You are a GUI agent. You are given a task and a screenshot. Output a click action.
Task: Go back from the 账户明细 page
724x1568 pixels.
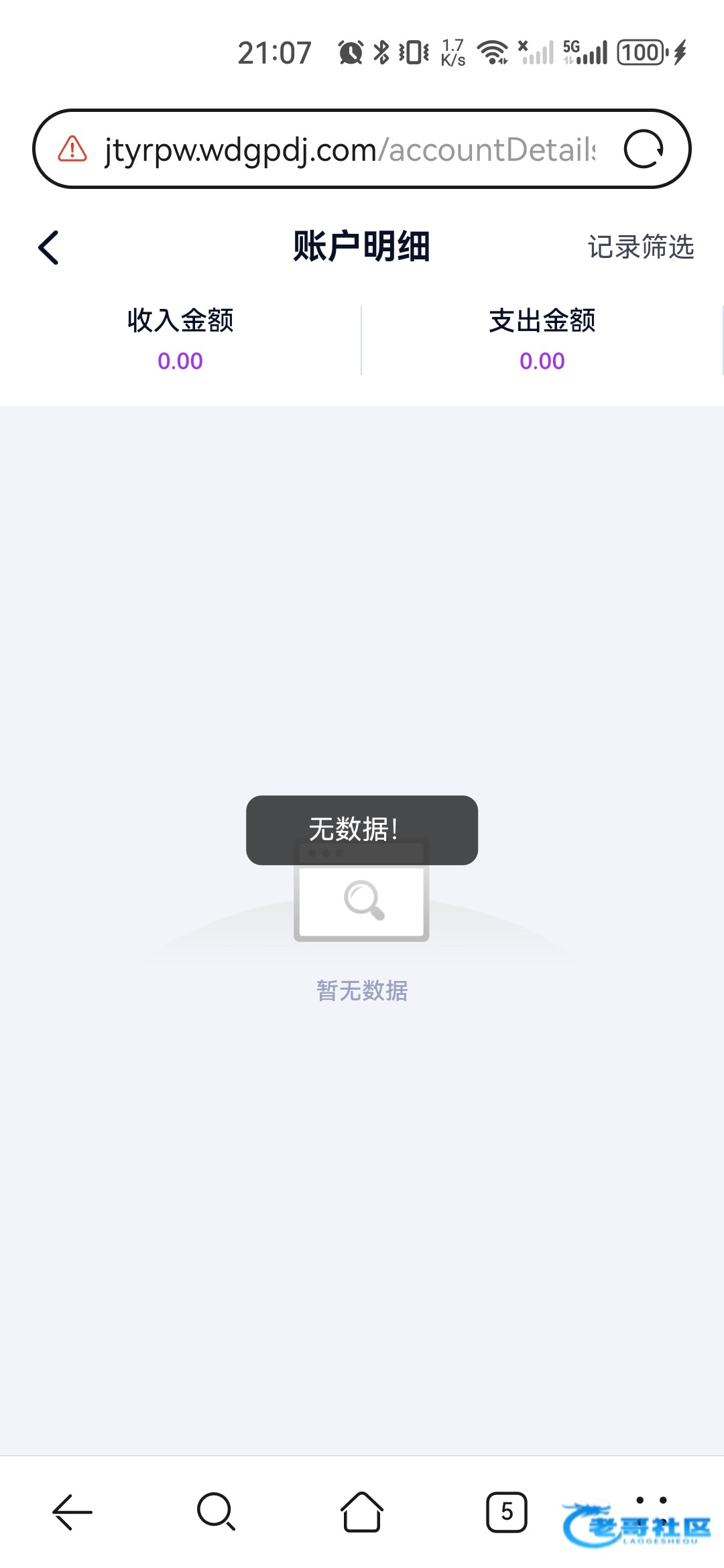[49, 248]
